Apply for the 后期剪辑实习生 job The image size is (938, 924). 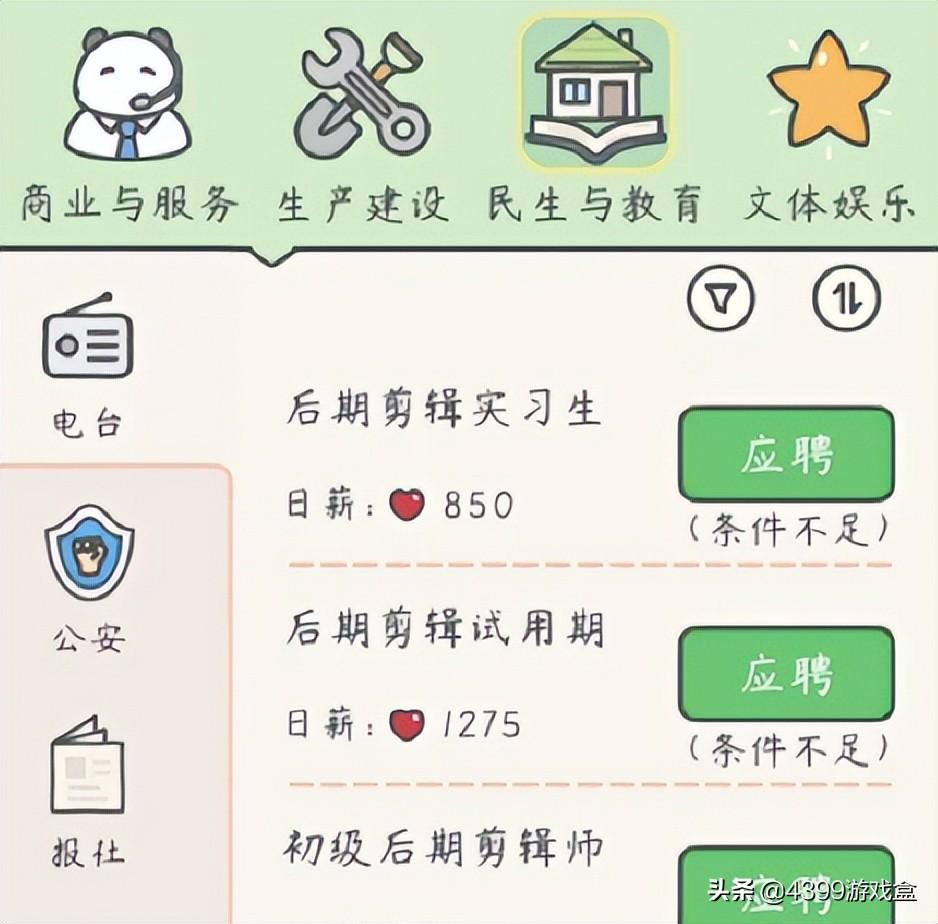coord(786,455)
